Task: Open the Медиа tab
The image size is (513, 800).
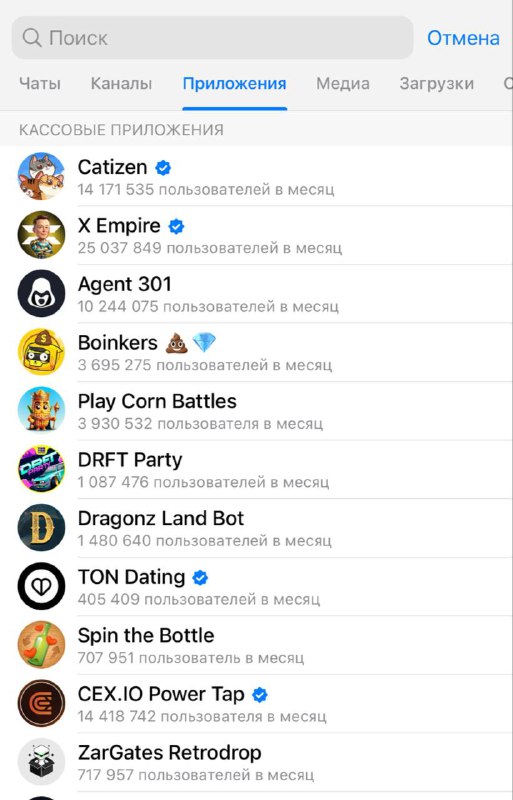Action: pyautogui.click(x=343, y=83)
